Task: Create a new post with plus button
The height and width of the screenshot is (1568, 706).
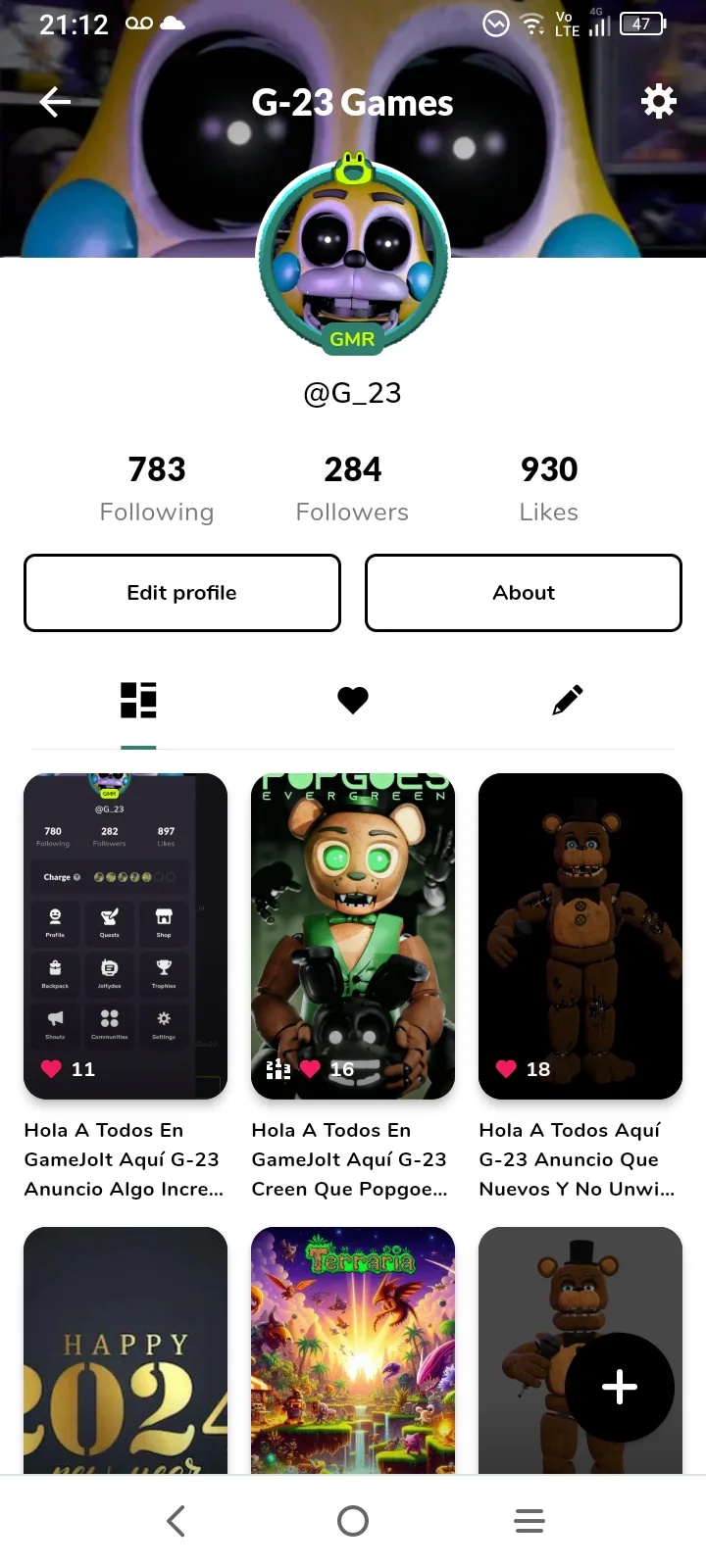Action: (x=620, y=1387)
